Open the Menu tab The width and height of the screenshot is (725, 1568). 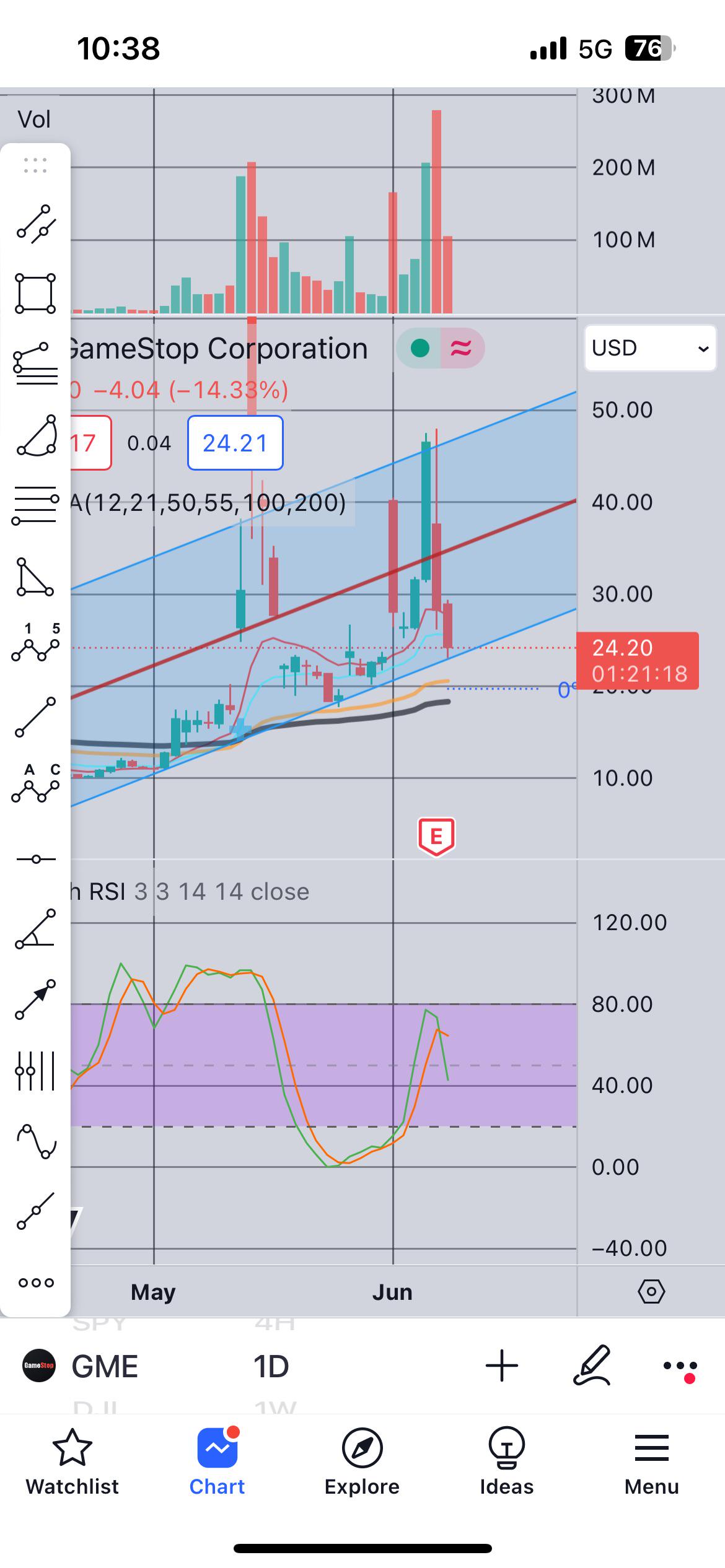652,1461
